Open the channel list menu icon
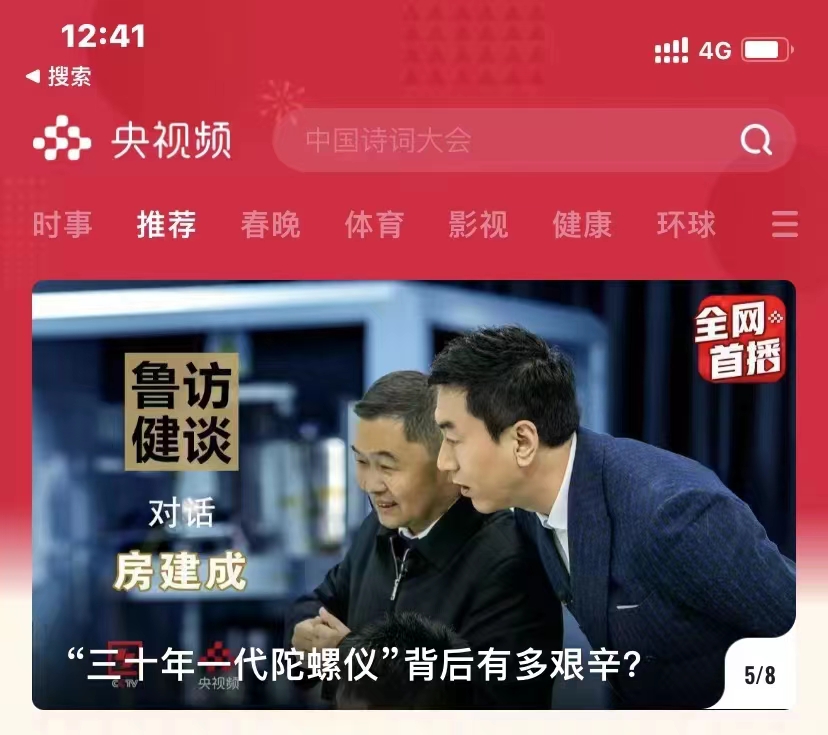This screenshot has width=828, height=735. click(x=785, y=224)
